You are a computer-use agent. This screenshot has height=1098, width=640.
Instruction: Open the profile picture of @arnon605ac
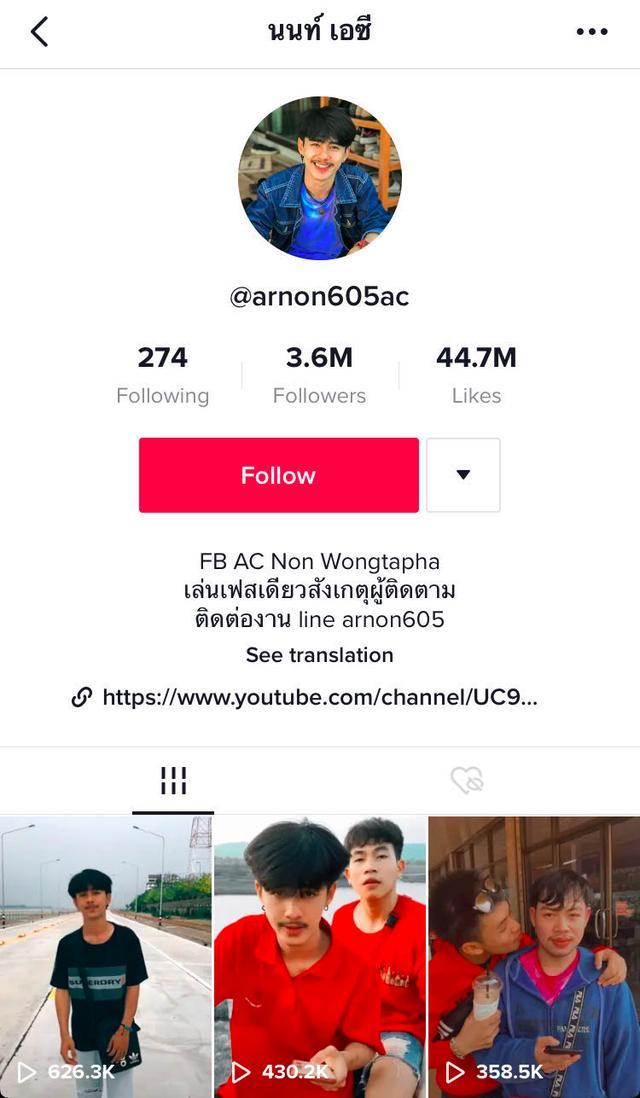click(x=320, y=177)
